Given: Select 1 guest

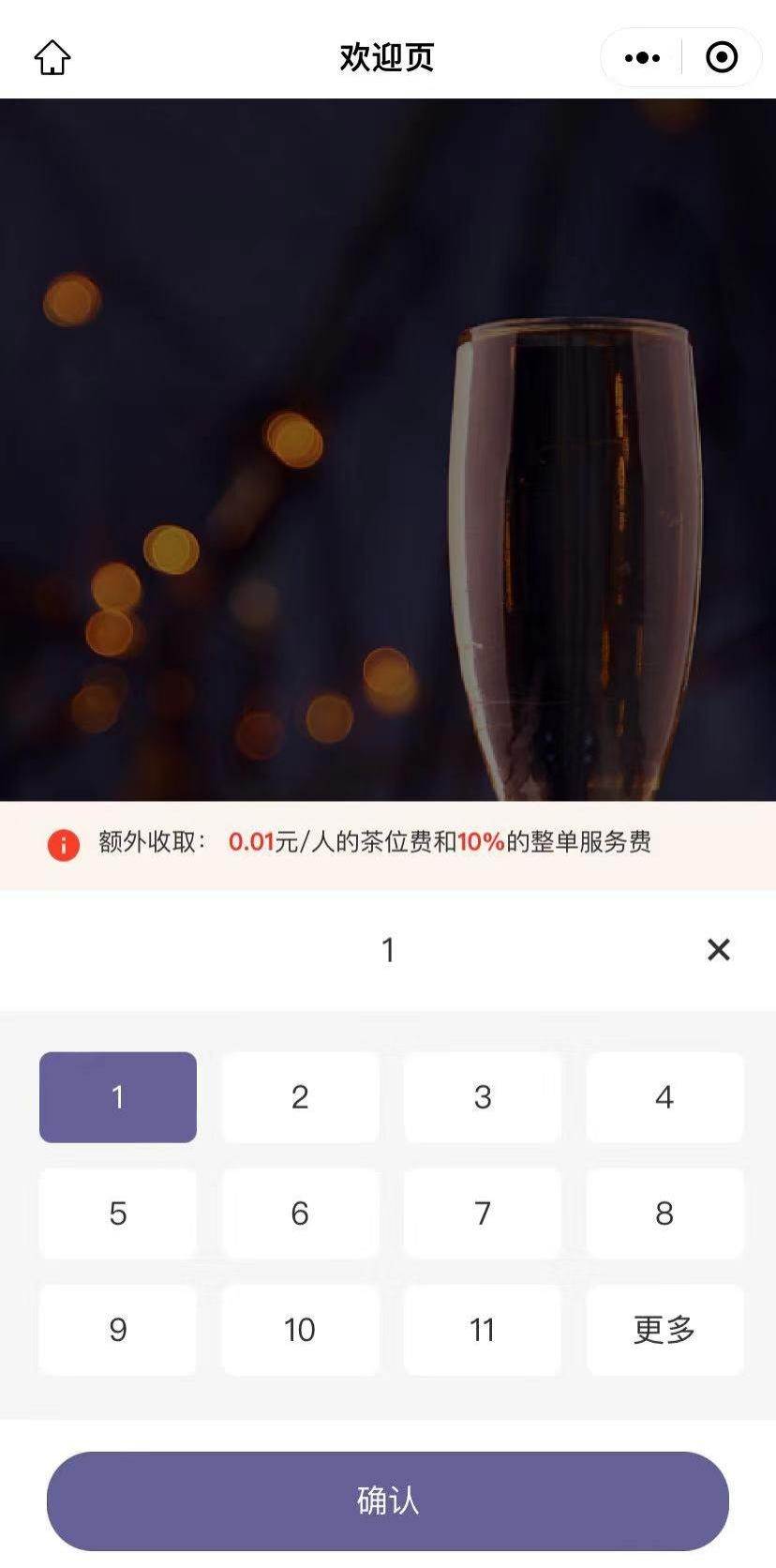Looking at the screenshot, I should coord(118,1097).
